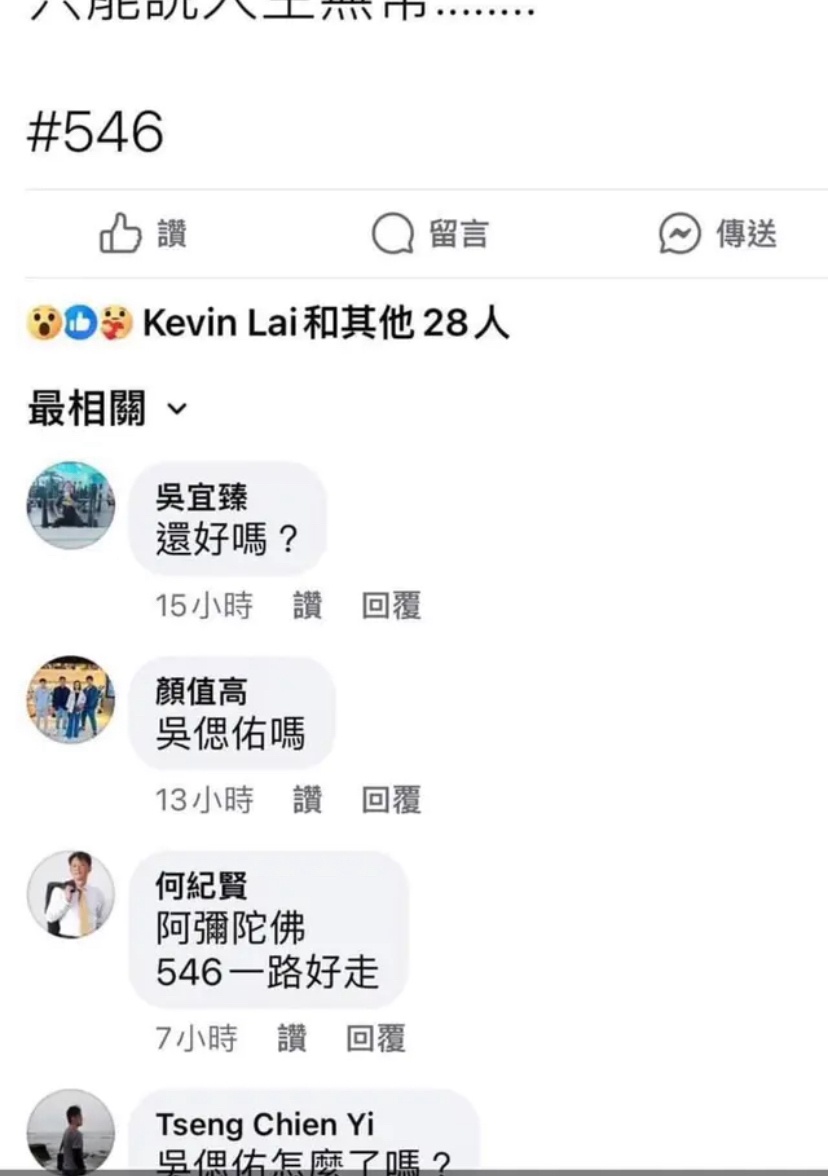The height and width of the screenshot is (1176, 828).
Task: Reply to 吳宜臻's comment
Action: 391,605
